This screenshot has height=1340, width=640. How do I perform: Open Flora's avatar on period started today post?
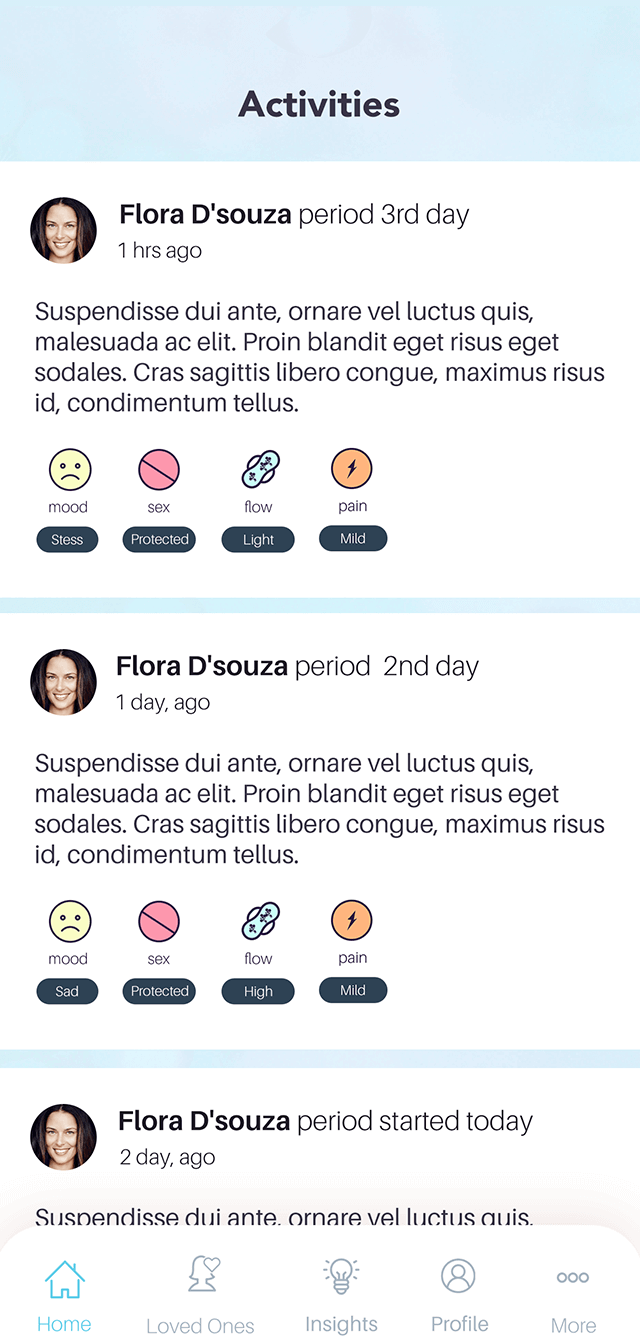coord(63,1137)
